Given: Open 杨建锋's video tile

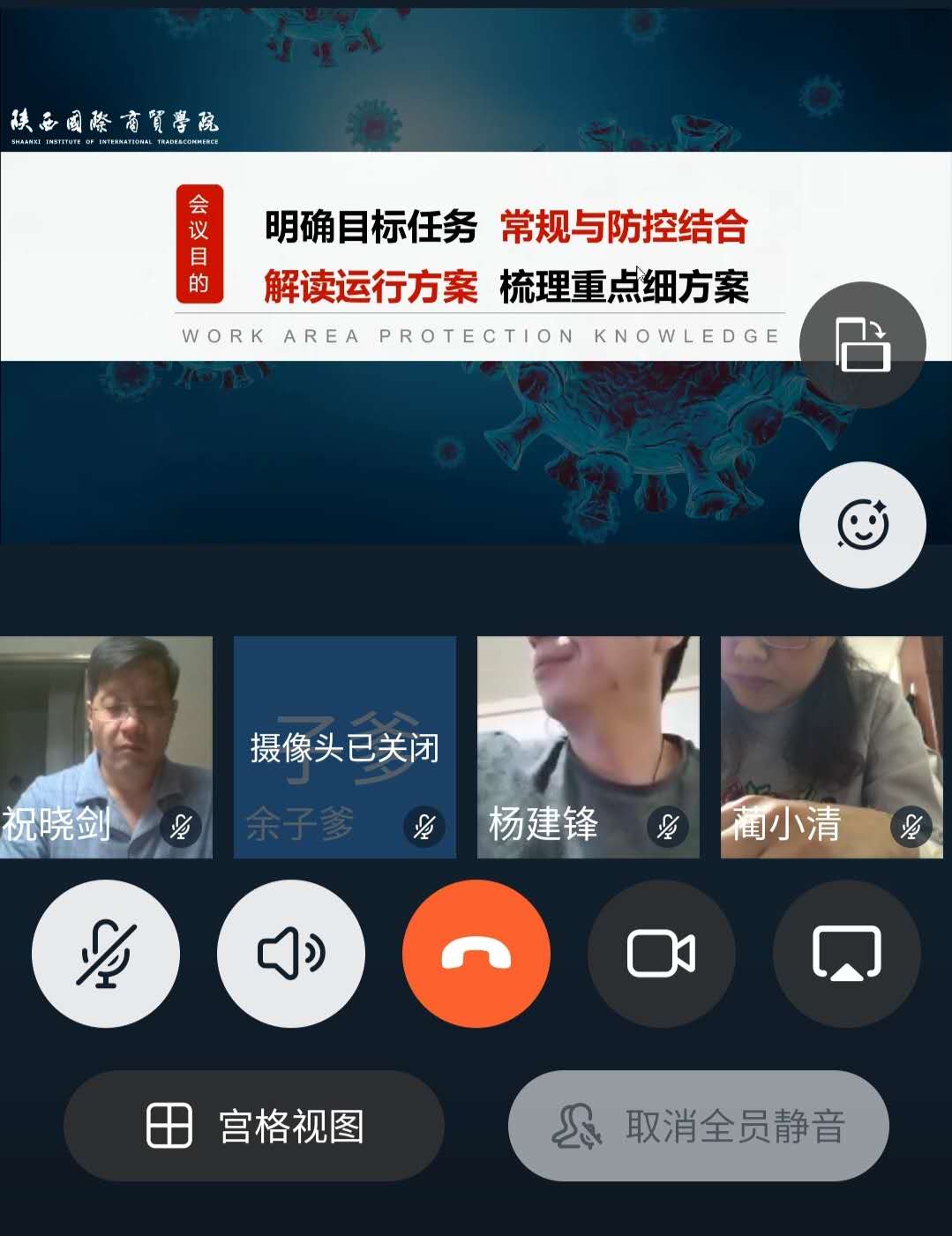Looking at the screenshot, I should [x=588, y=746].
